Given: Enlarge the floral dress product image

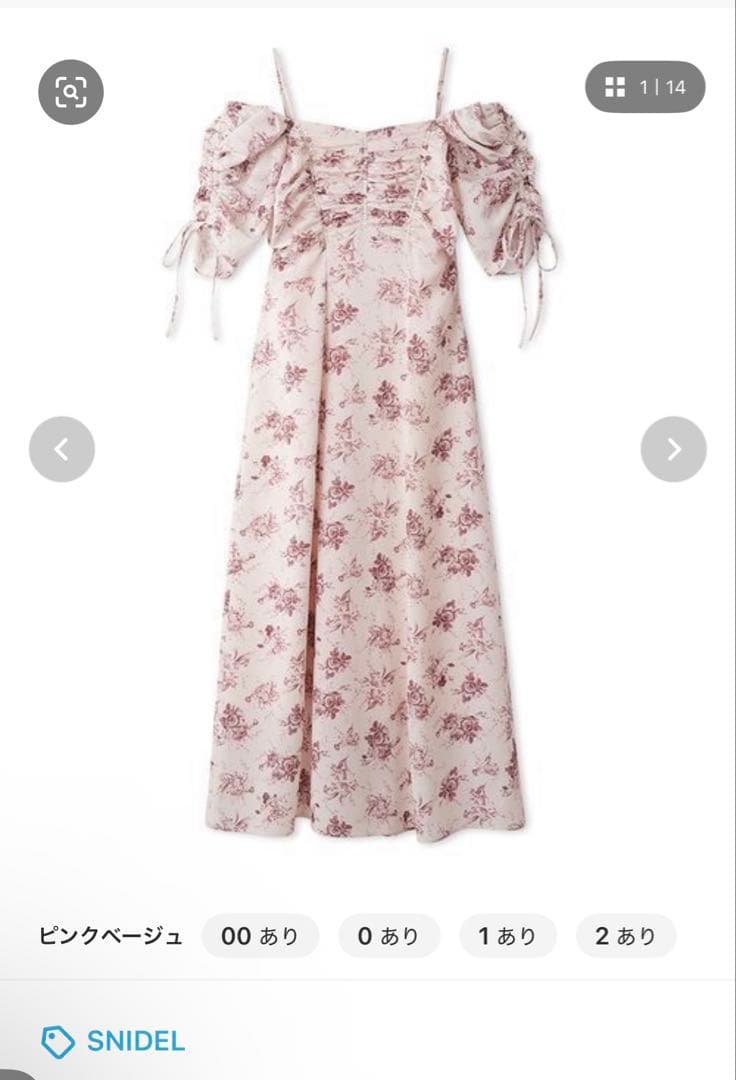Looking at the screenshot, I should [x=360, y=444].
